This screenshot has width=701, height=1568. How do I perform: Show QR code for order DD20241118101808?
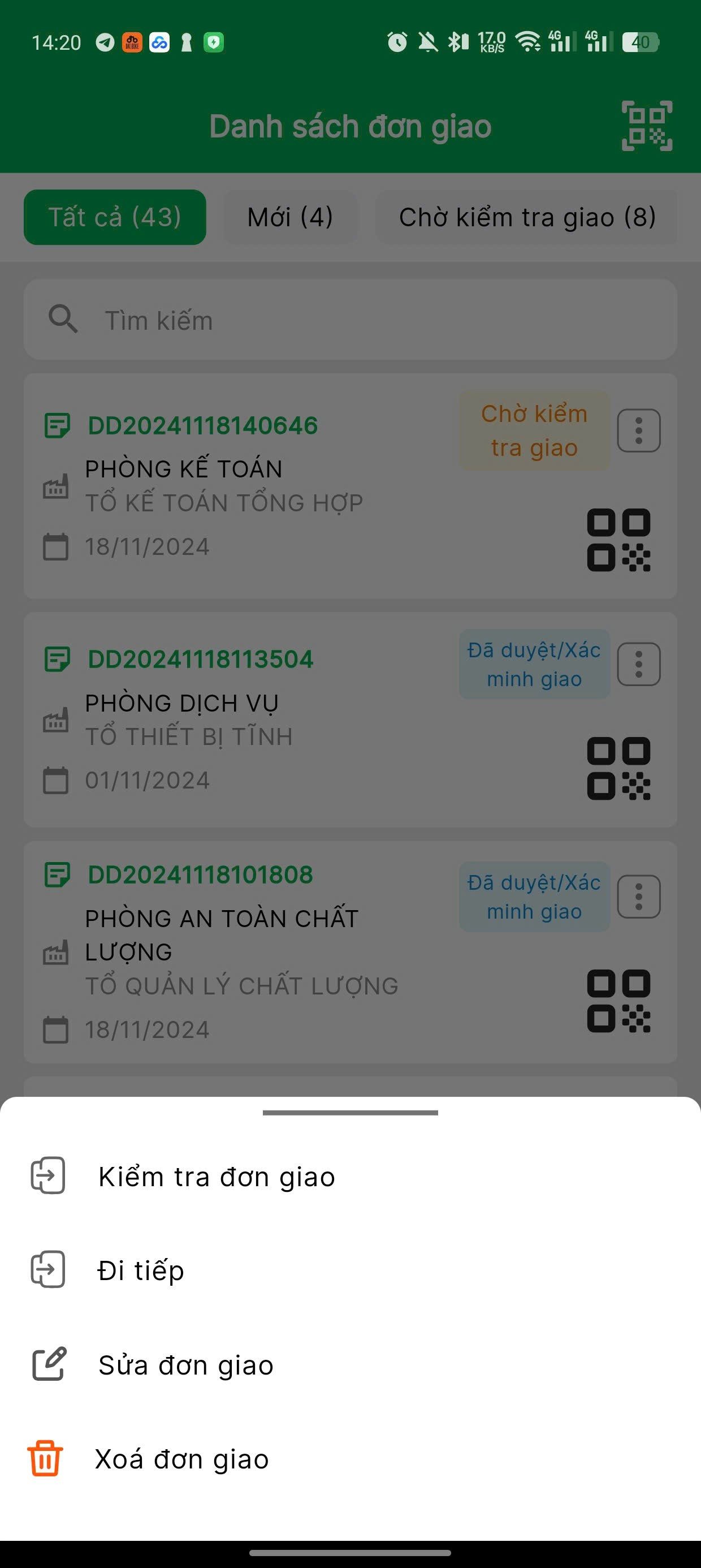618,1001
